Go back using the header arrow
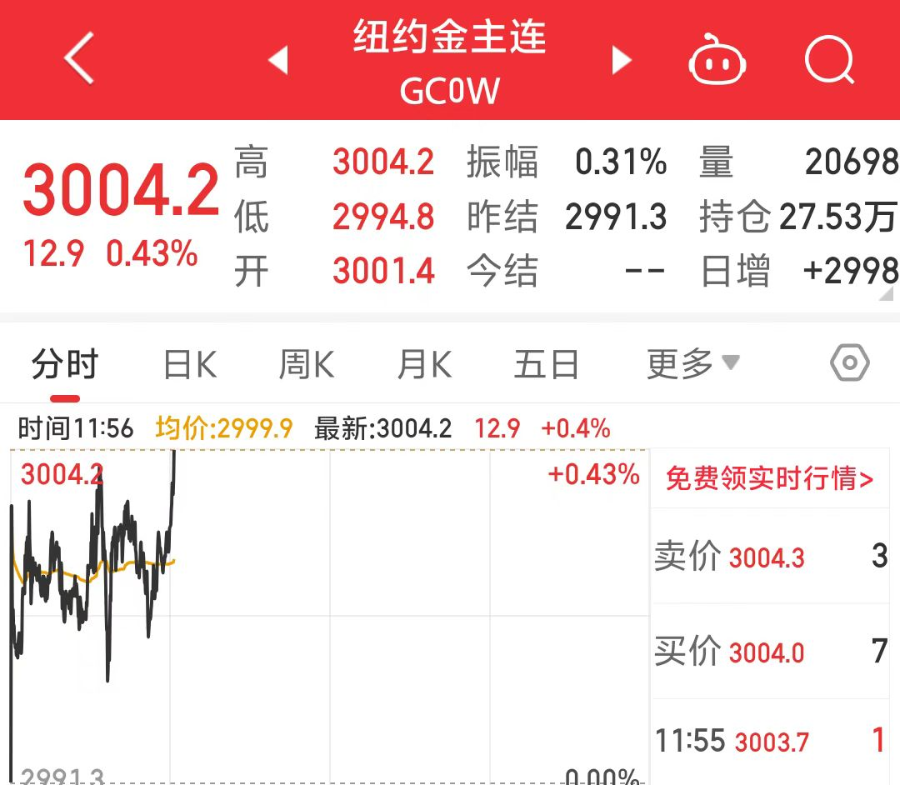The width and height of the screenshot is (900, 785). [80, 59]
